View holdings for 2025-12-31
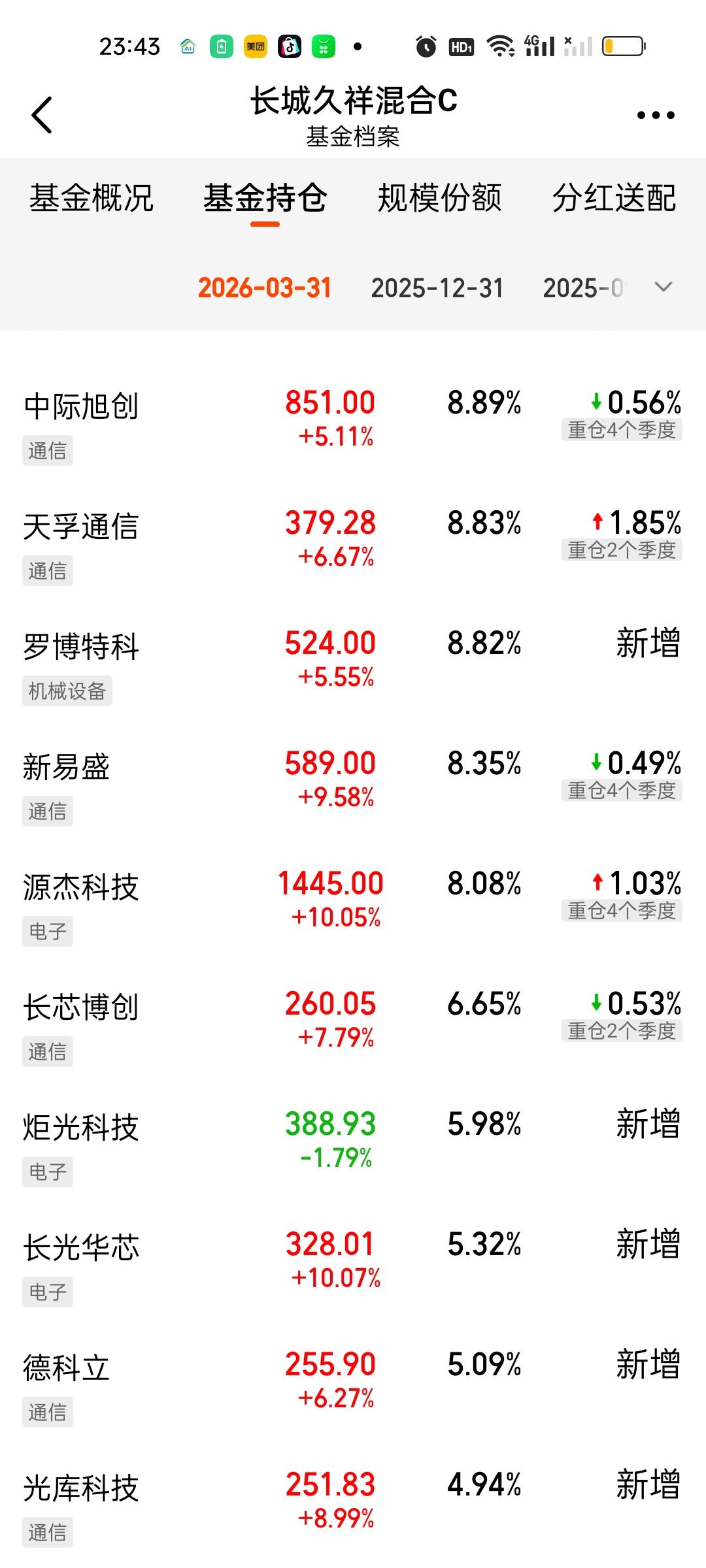706x1568 pixels. pyautogui.click(x=437, y=287)
